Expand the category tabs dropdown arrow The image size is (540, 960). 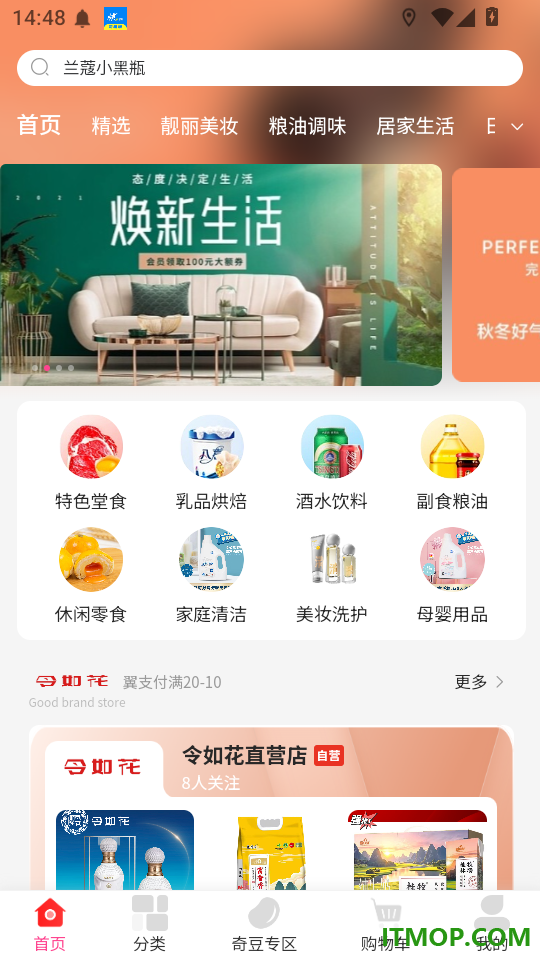(x=517, y=127)
